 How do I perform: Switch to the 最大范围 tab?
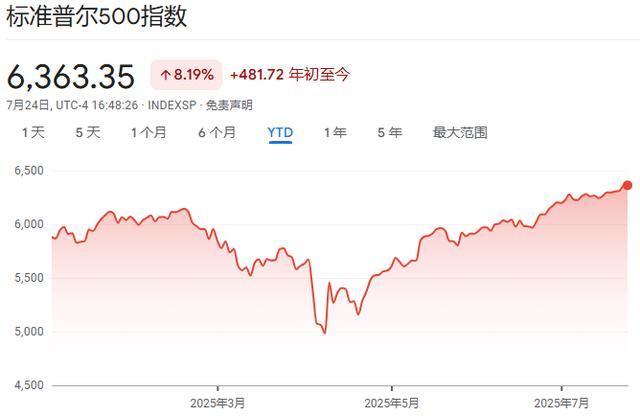(x=459, y=132)
